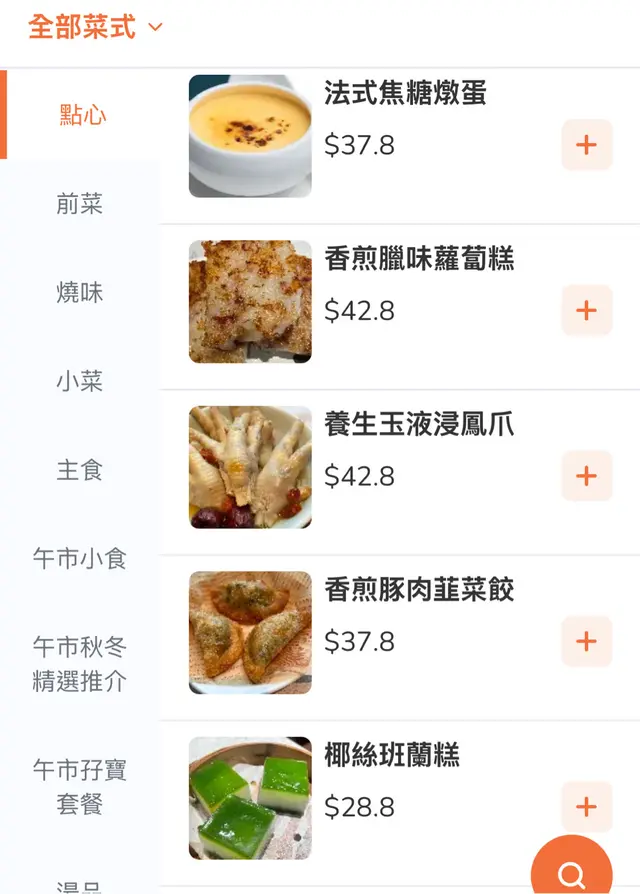
Task: Add 椰絲班蘭糕 to the order
Action: coord(586,807)
